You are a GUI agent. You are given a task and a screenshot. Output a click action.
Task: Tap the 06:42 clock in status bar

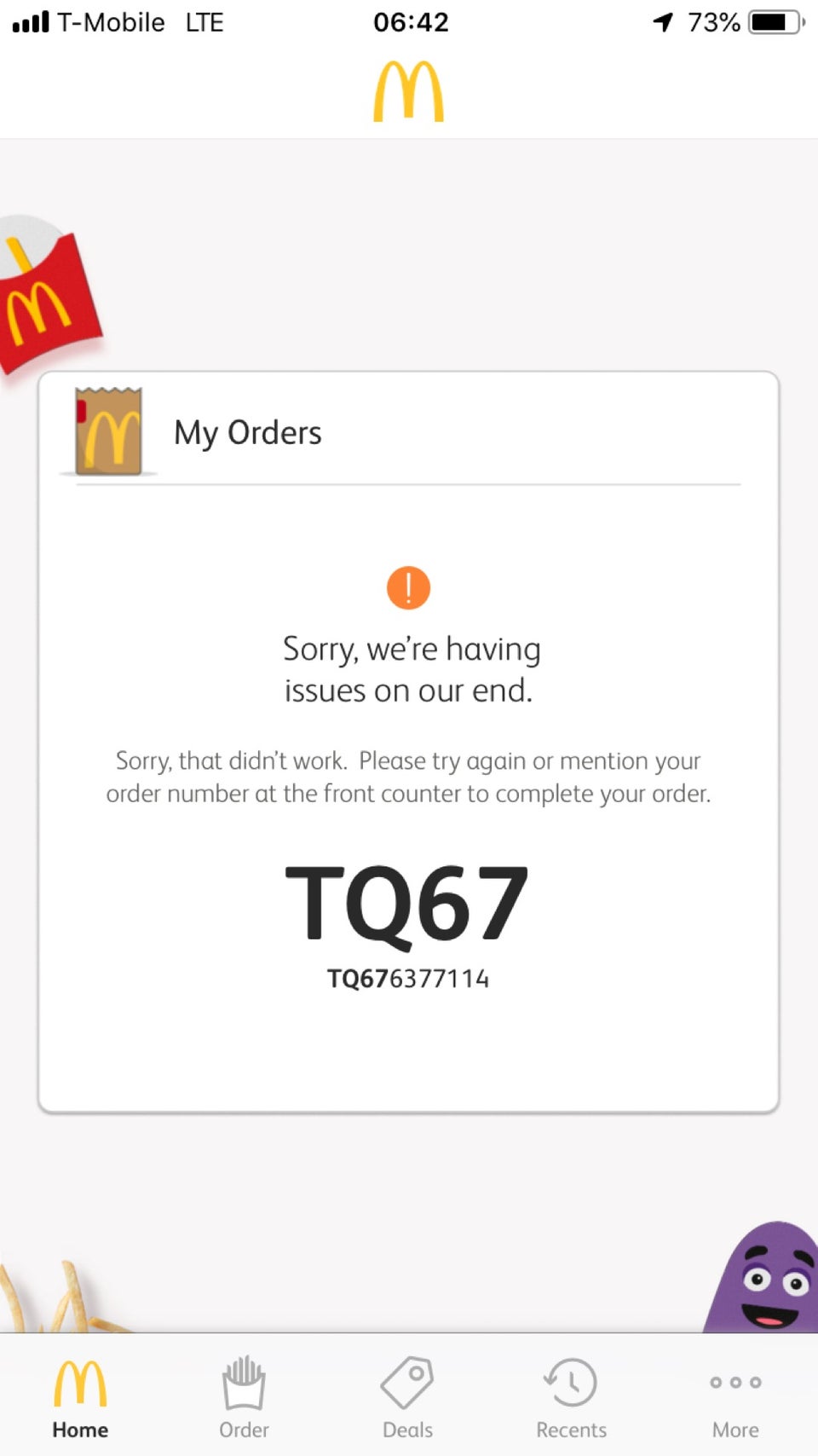pyautogui.click(x=408, y=22)
